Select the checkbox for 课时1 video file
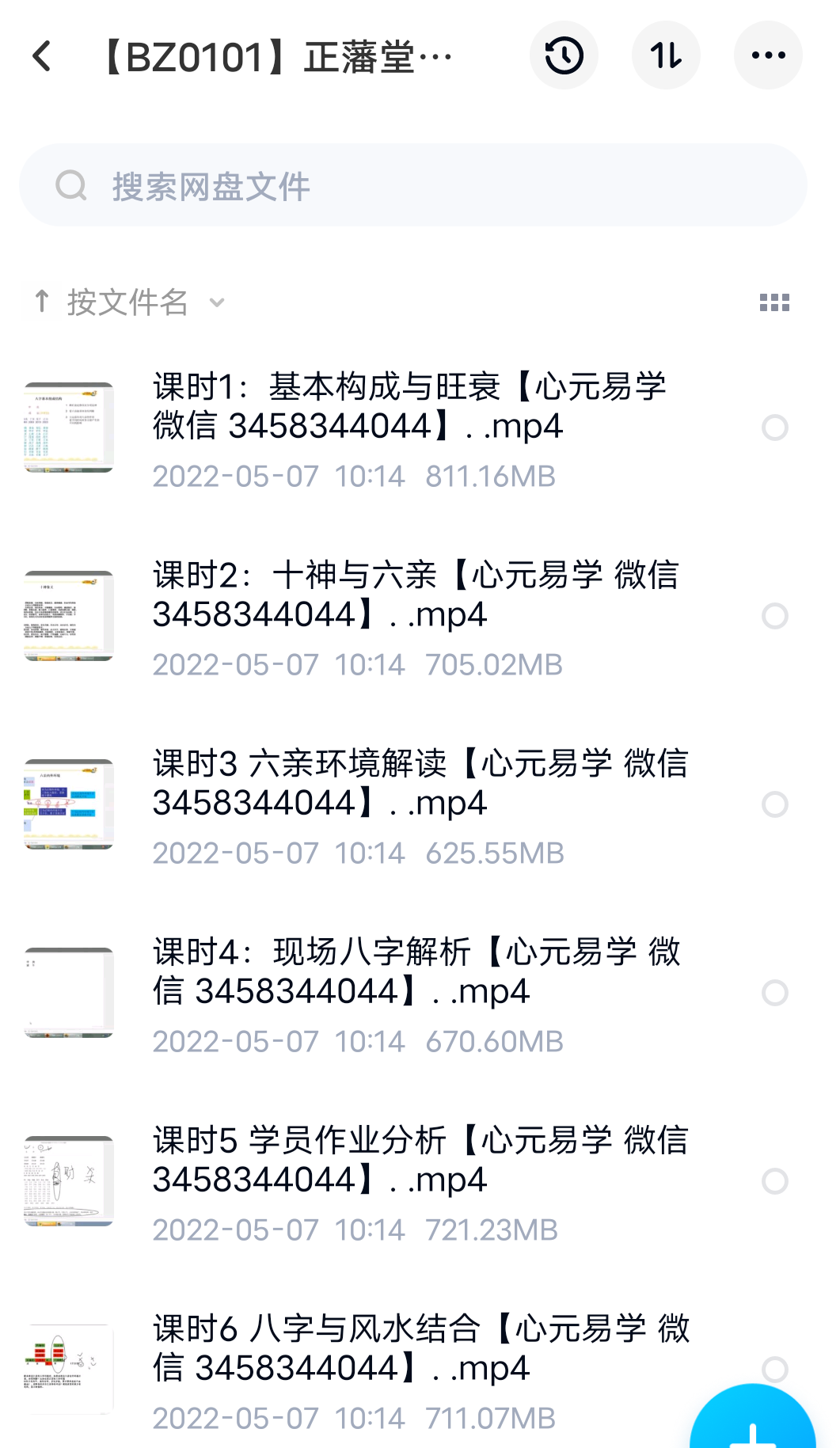 pos(776,428)
